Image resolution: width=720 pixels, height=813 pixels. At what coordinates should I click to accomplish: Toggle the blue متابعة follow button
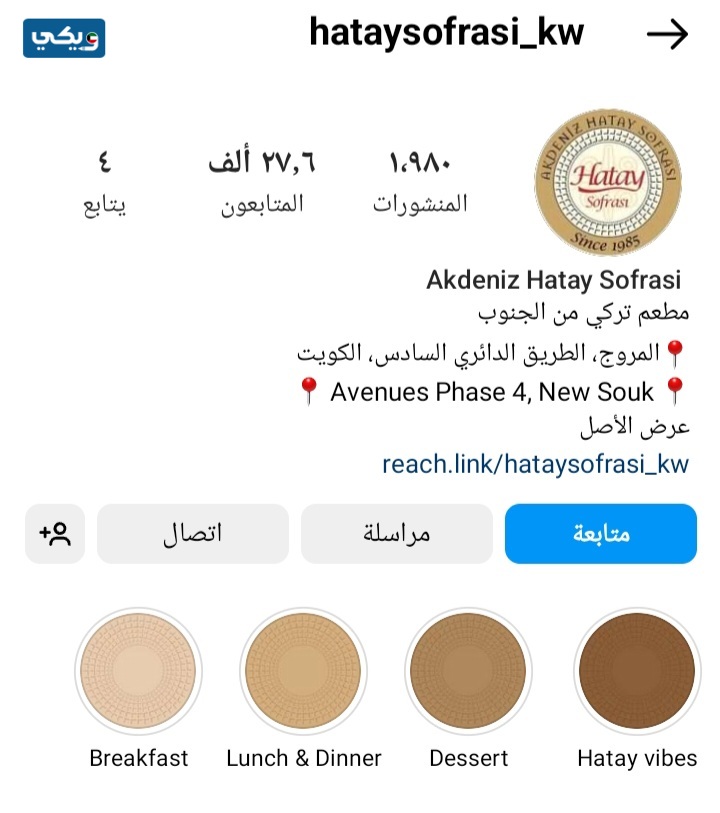tap(601, 533)
